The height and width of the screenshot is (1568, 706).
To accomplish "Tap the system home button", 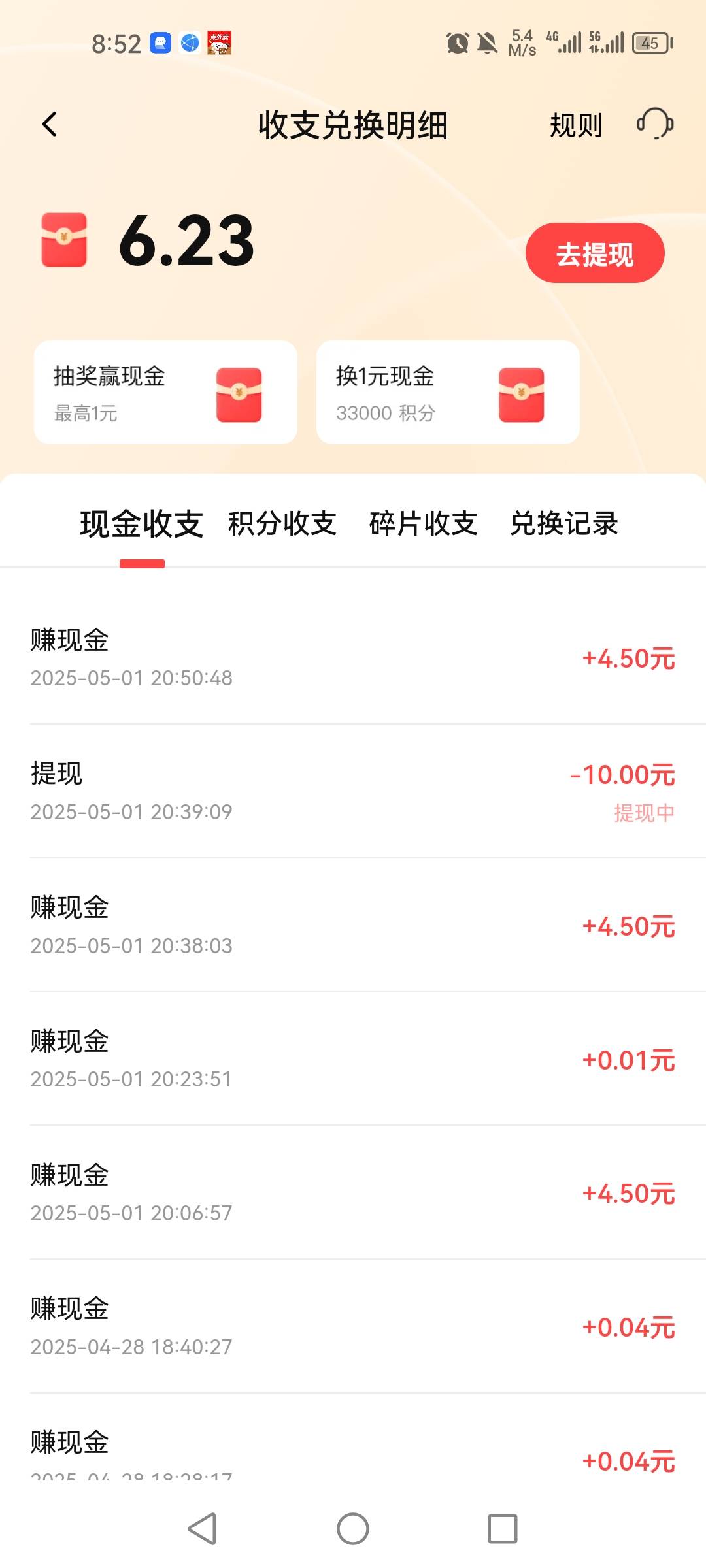I will click(353, 1529).
